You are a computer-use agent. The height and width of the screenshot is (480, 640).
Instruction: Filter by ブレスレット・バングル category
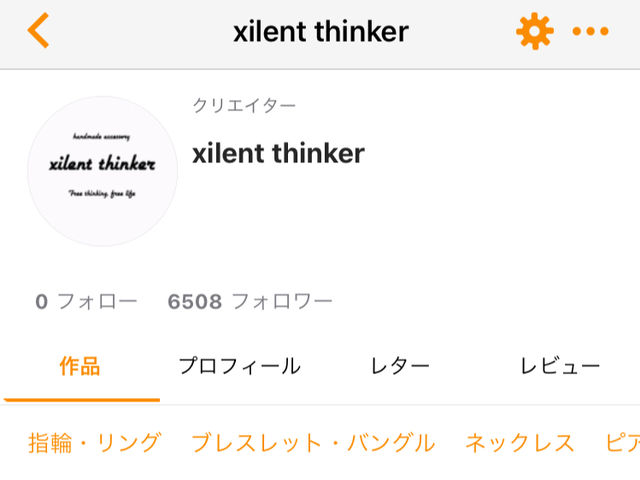tap(312, 443)
